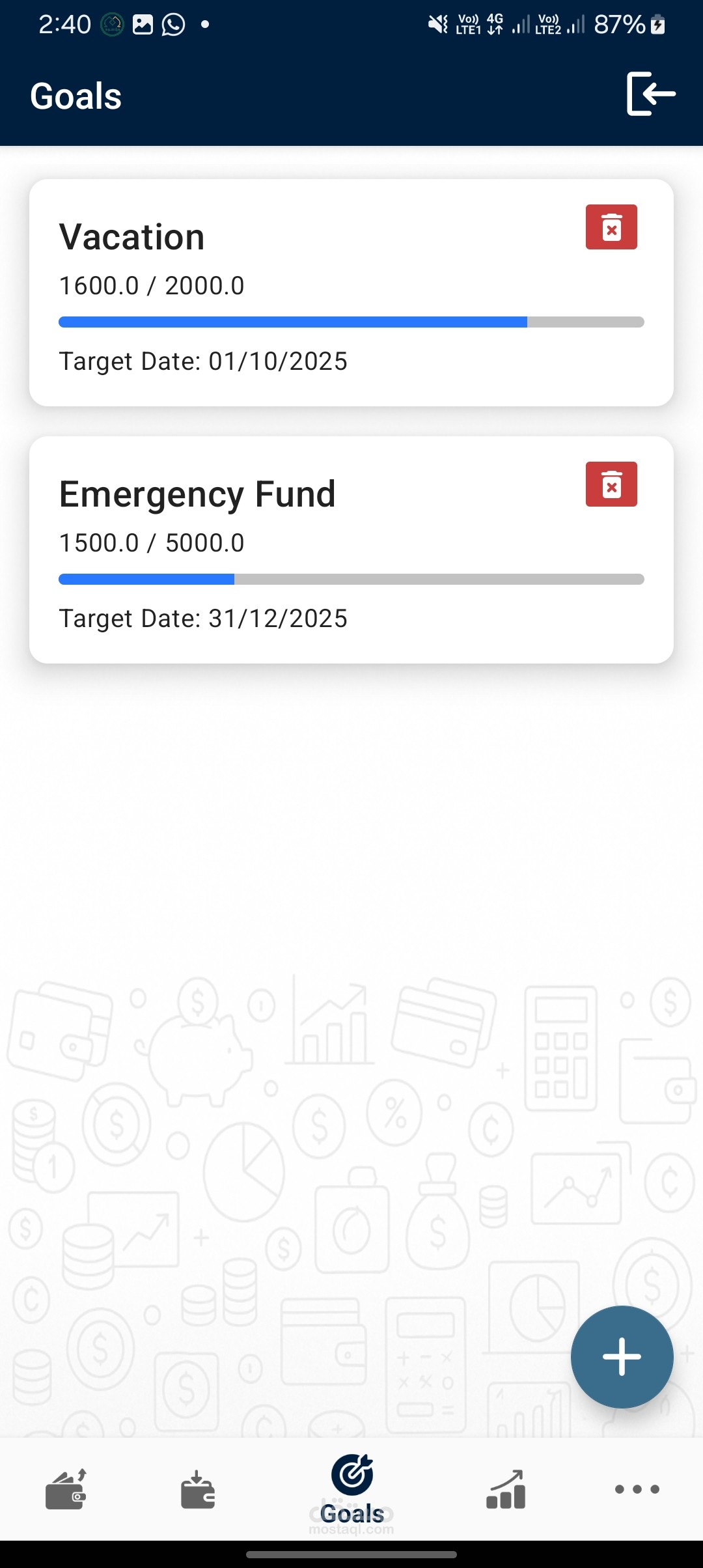Switch to the income wallet tab

coord(198,1490)
